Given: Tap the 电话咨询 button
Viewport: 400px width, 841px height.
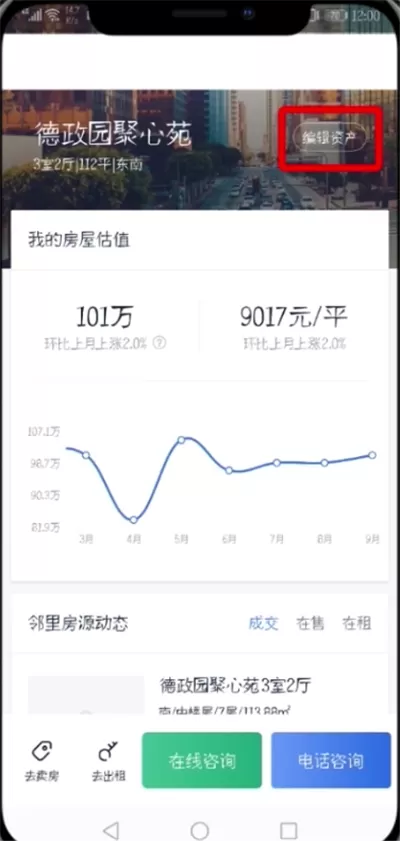Looking at the screenshot, I should click(x=331, y=761).
